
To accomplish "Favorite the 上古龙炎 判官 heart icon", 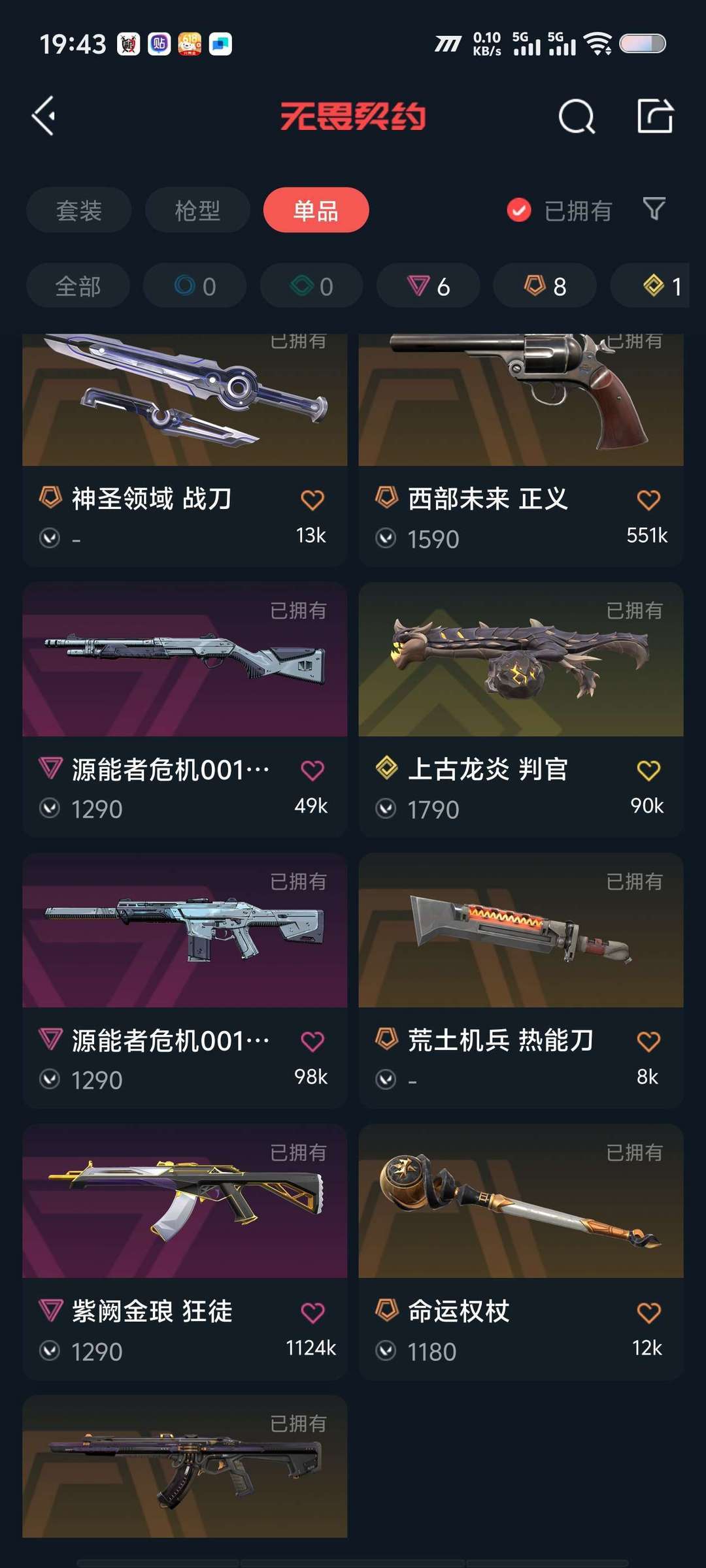I will coord(648,771).
